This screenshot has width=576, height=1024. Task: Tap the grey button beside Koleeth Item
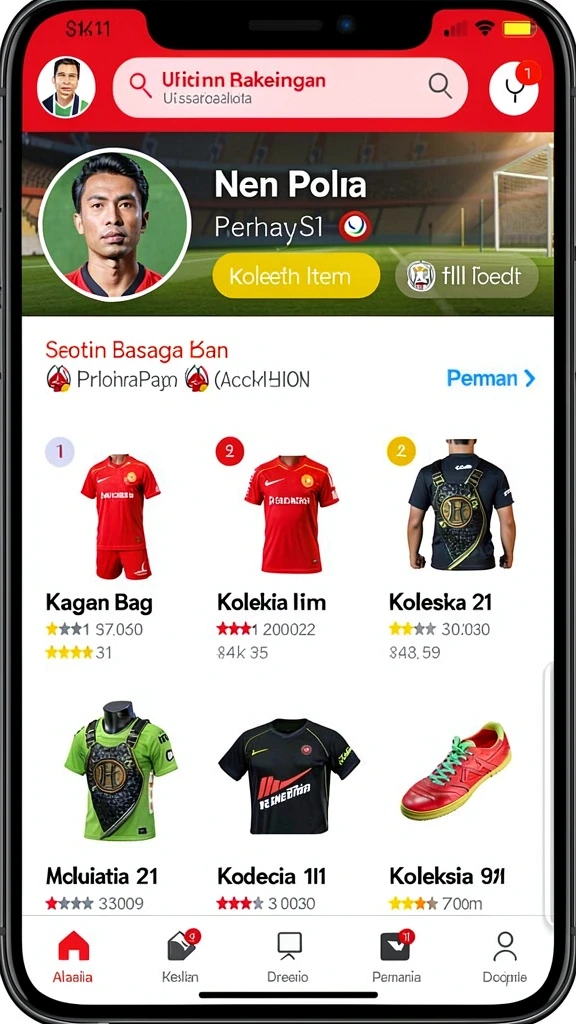pos(467,276)
